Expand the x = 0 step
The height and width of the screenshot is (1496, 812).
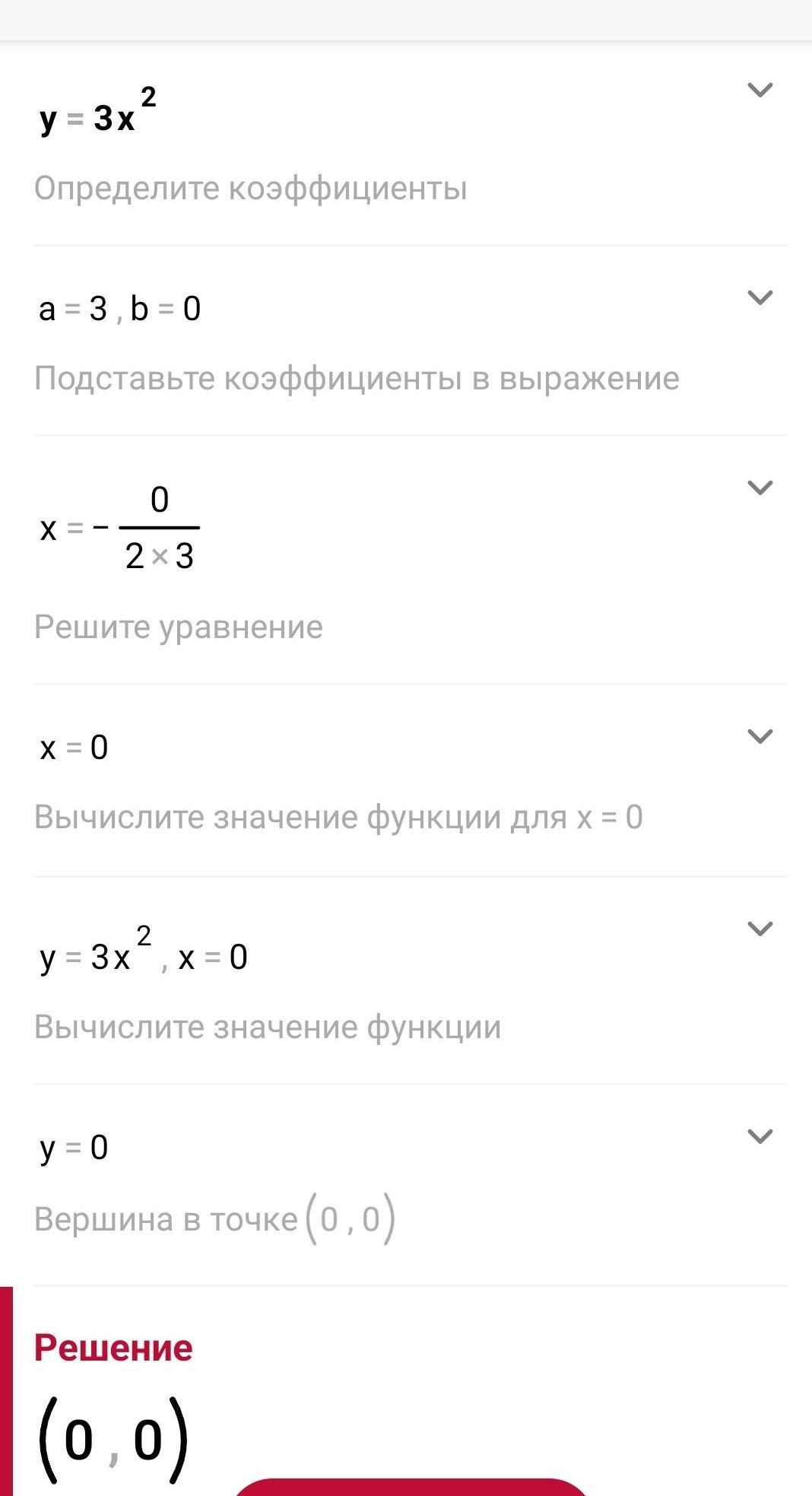(x=760, y=736)
